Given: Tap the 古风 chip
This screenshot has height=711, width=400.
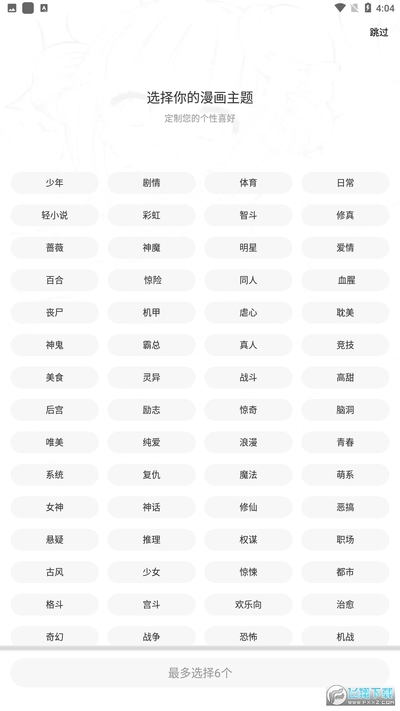Looking at the screenshot, I should coord(54,572).
